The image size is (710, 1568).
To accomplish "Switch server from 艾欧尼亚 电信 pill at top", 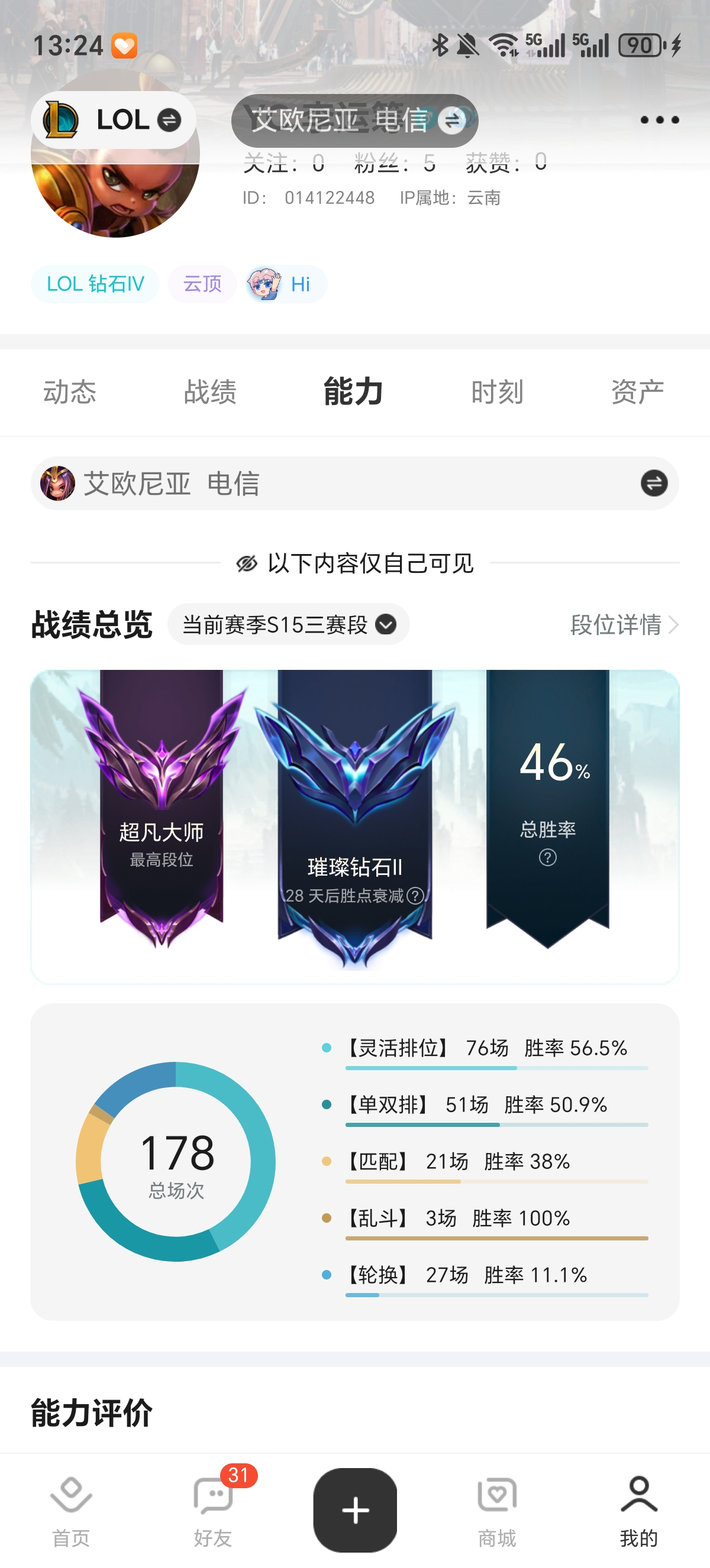I will 354,120.
